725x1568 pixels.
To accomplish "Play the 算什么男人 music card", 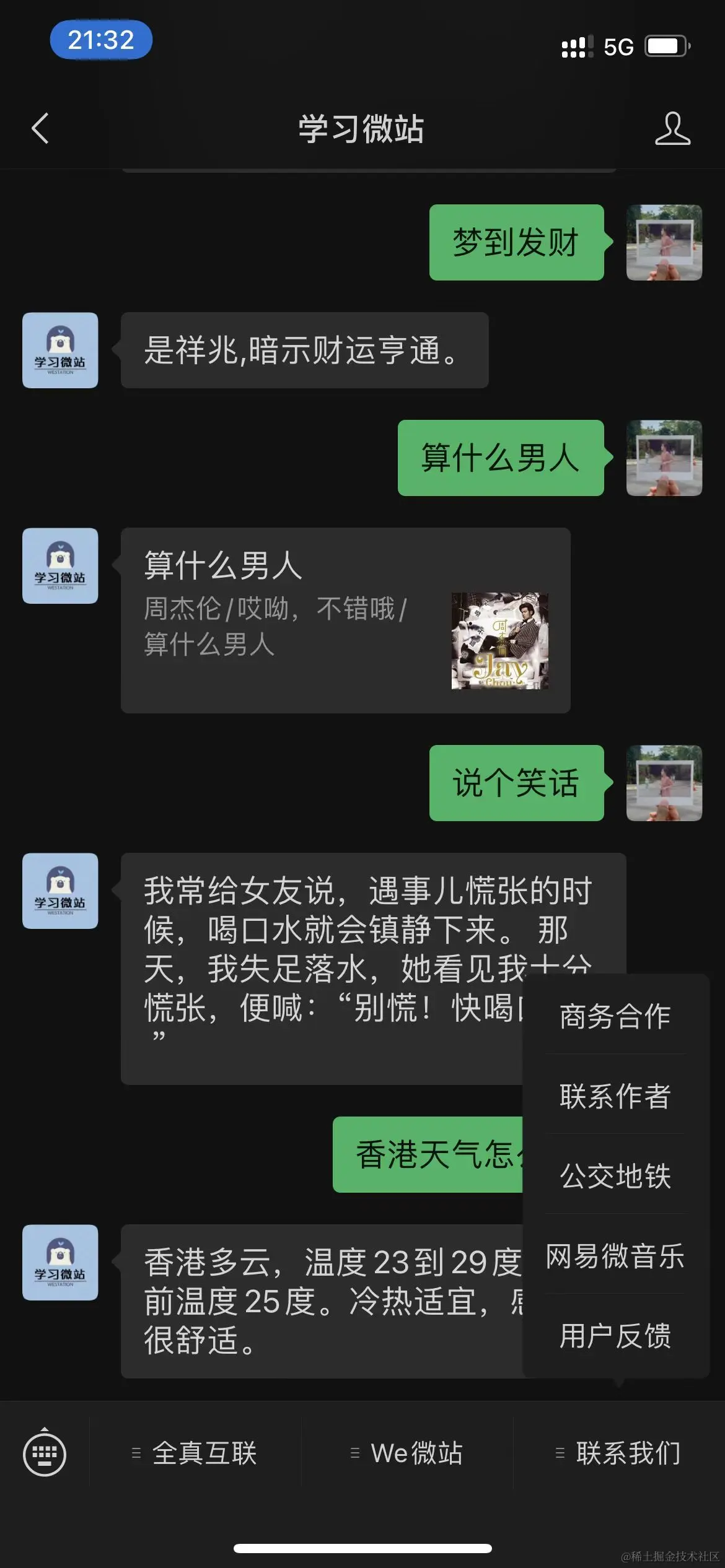I will click(345, 621).
